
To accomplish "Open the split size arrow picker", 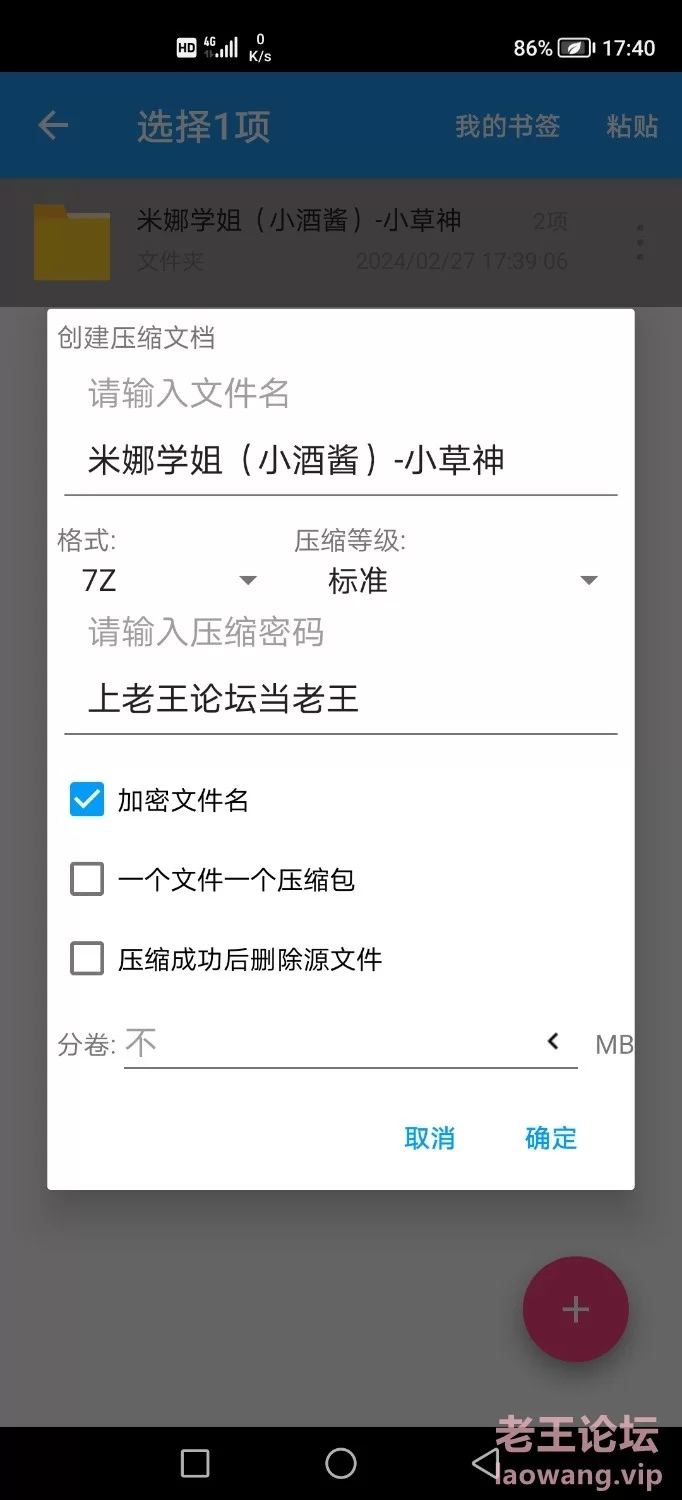I will pyautogui.click(x=553, y=1042).
